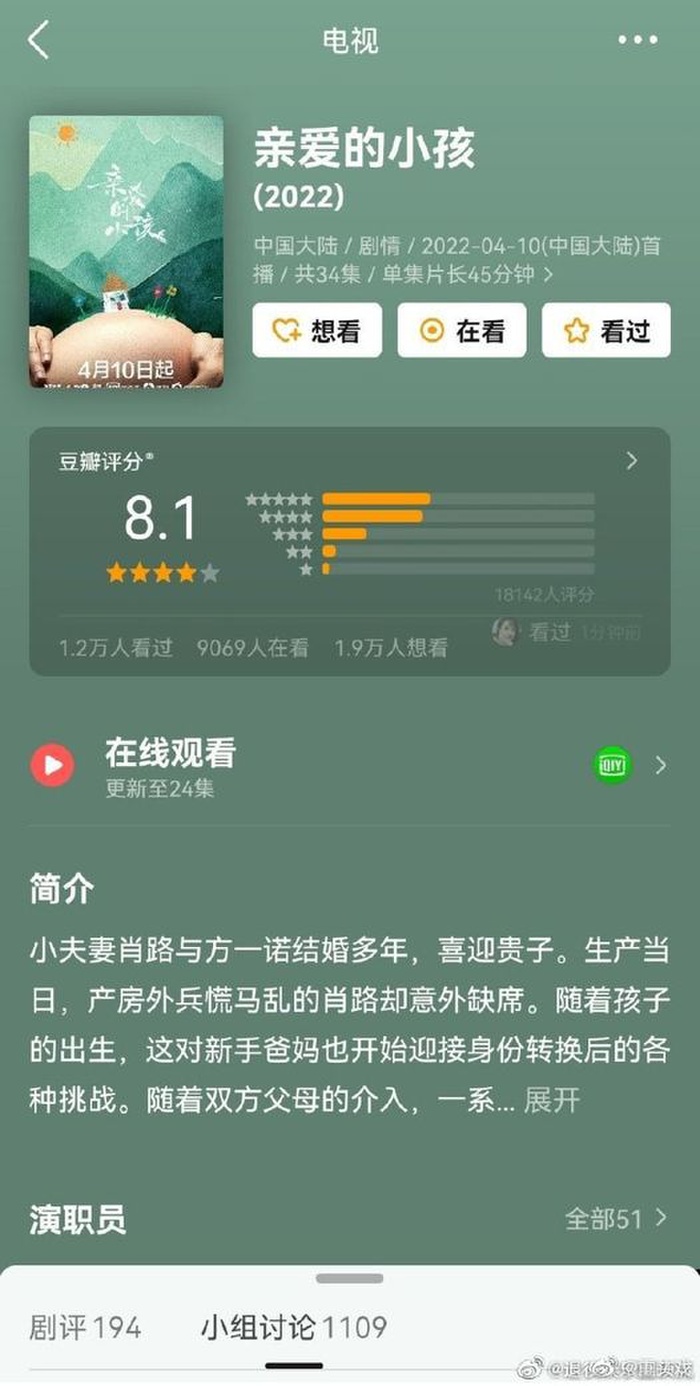
Task: Mark the show as 看过
Action: [606, 330]
